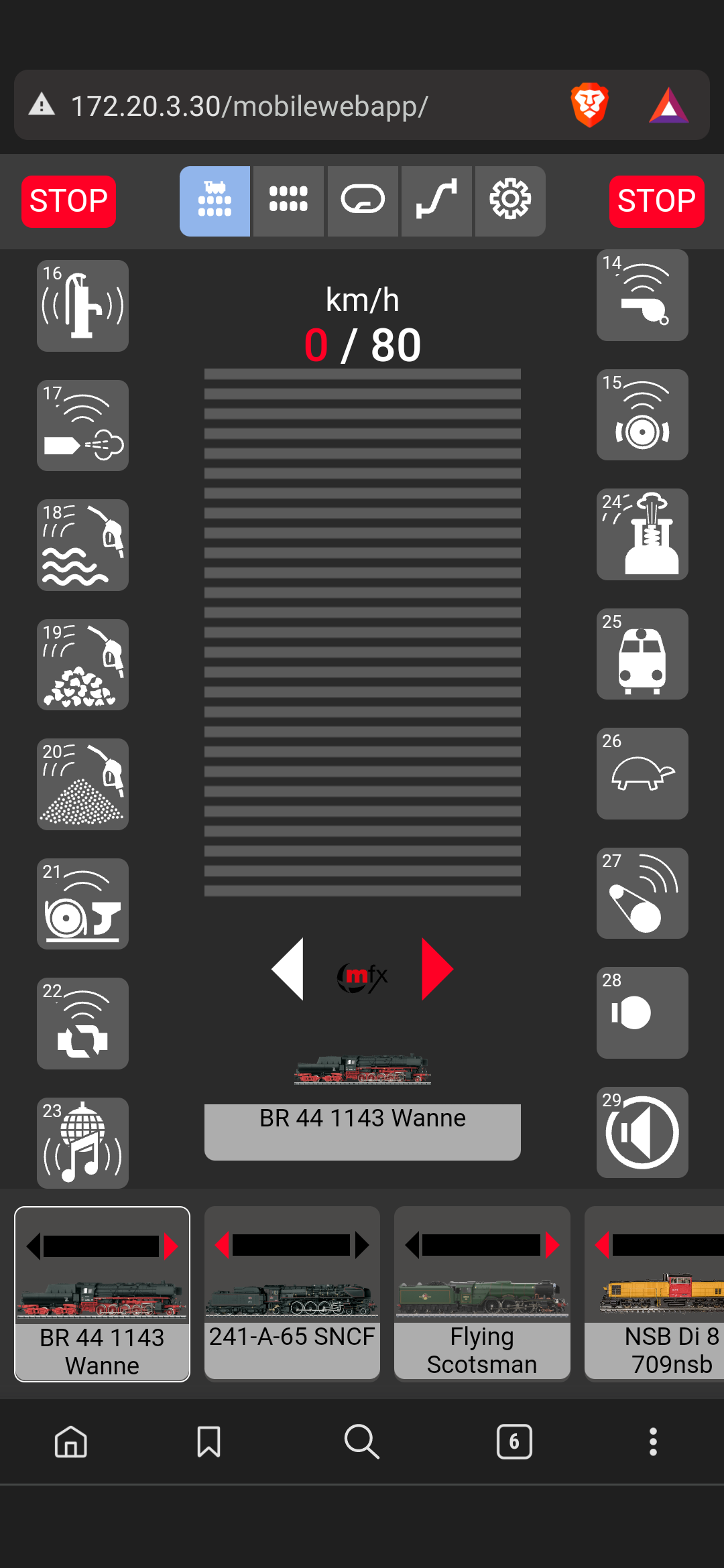
Task: Switch to the keyboard grid tab
Action: pyautogui.click(x=288, y=201)
